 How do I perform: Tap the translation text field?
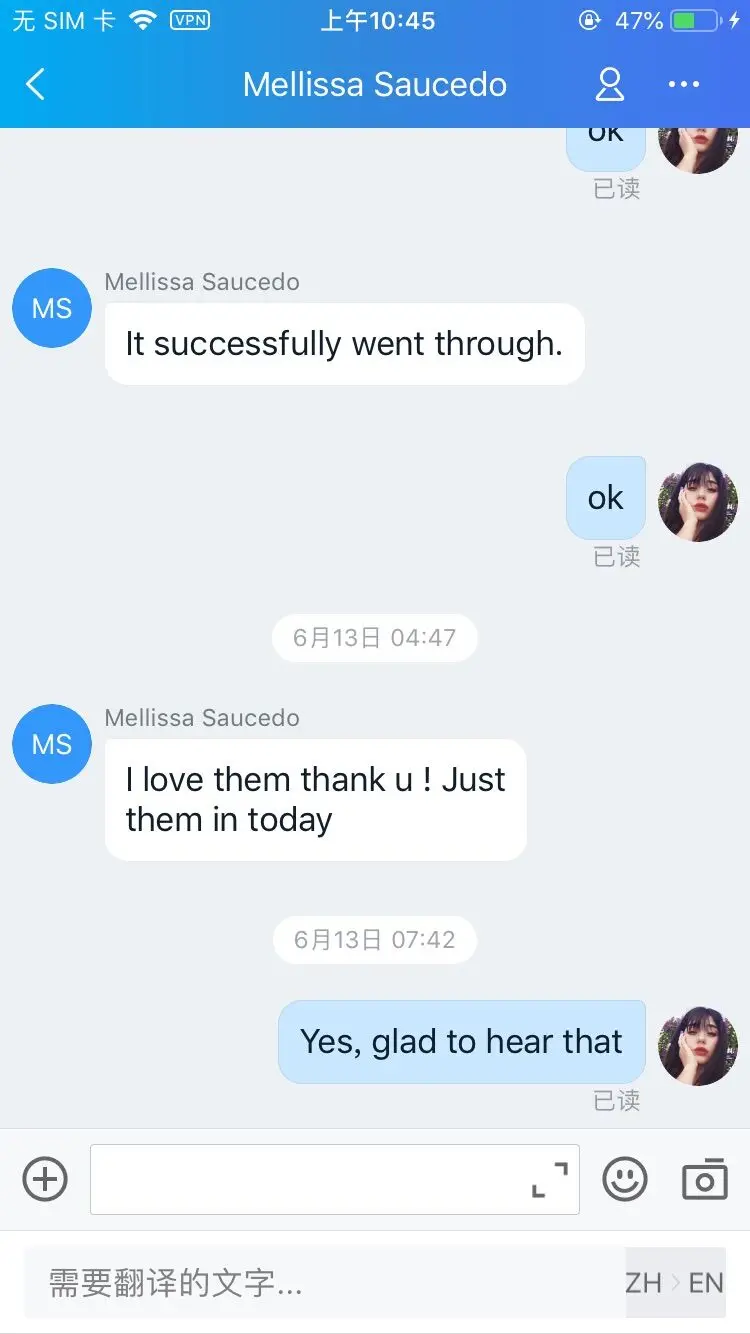click(320, 1283)
